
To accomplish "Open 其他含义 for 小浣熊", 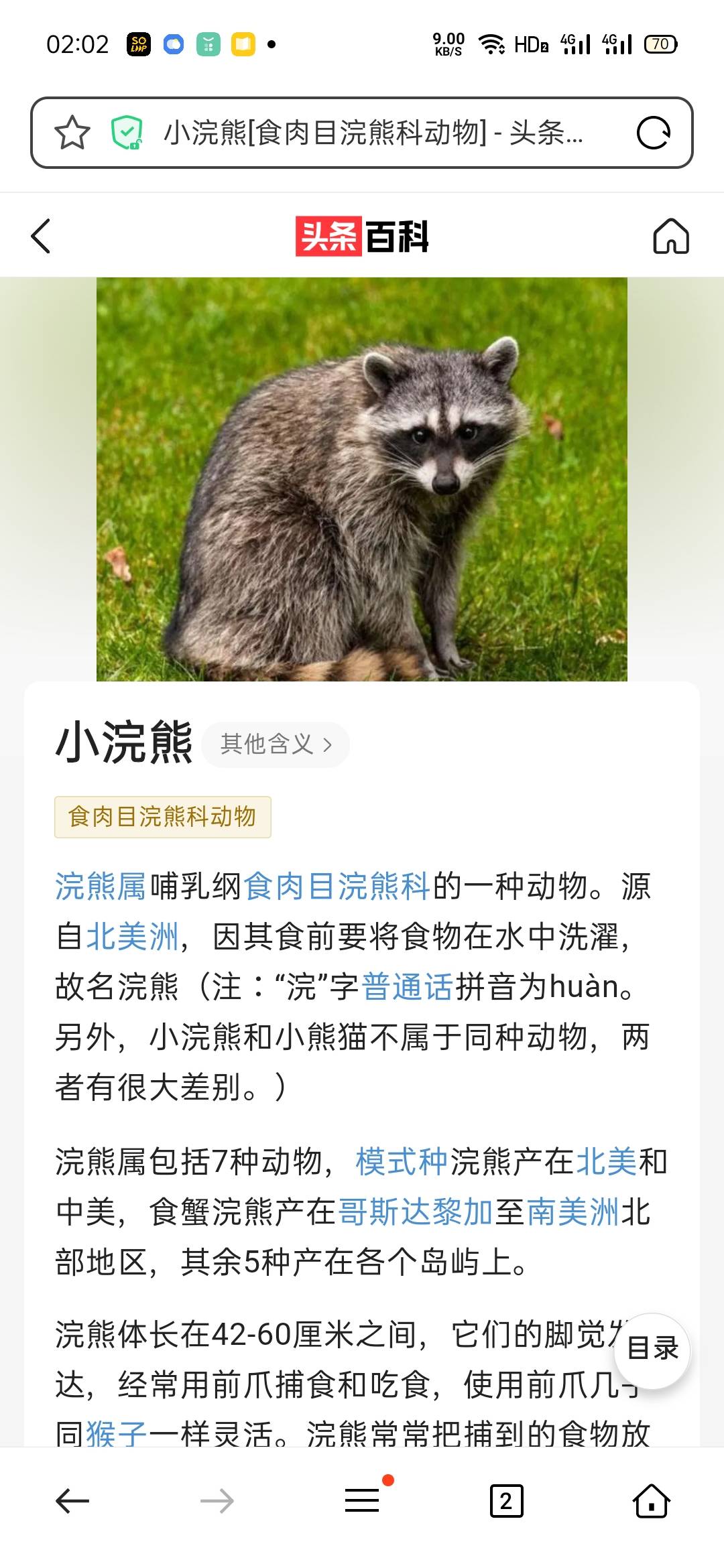I will coord(276,744).
